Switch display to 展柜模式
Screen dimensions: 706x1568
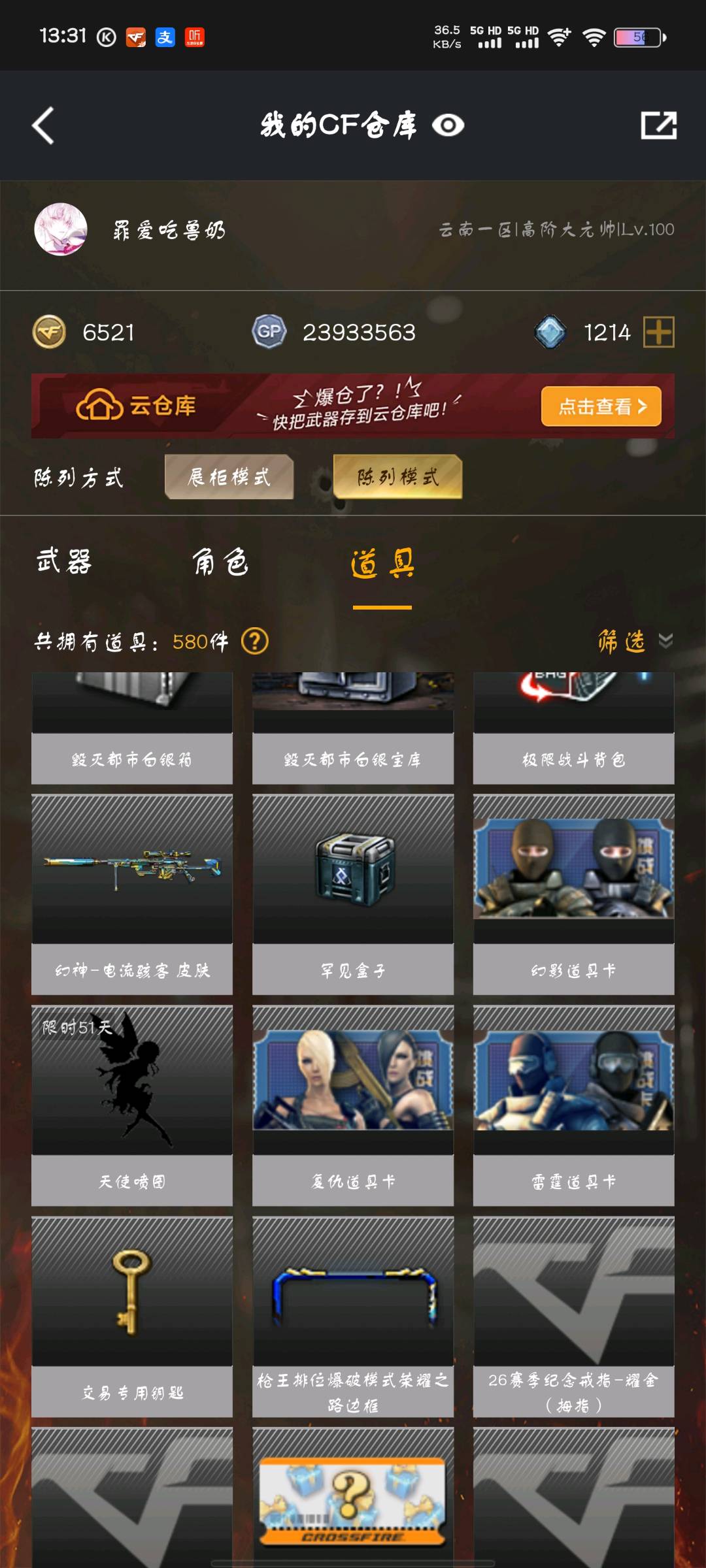coord(229,477)
